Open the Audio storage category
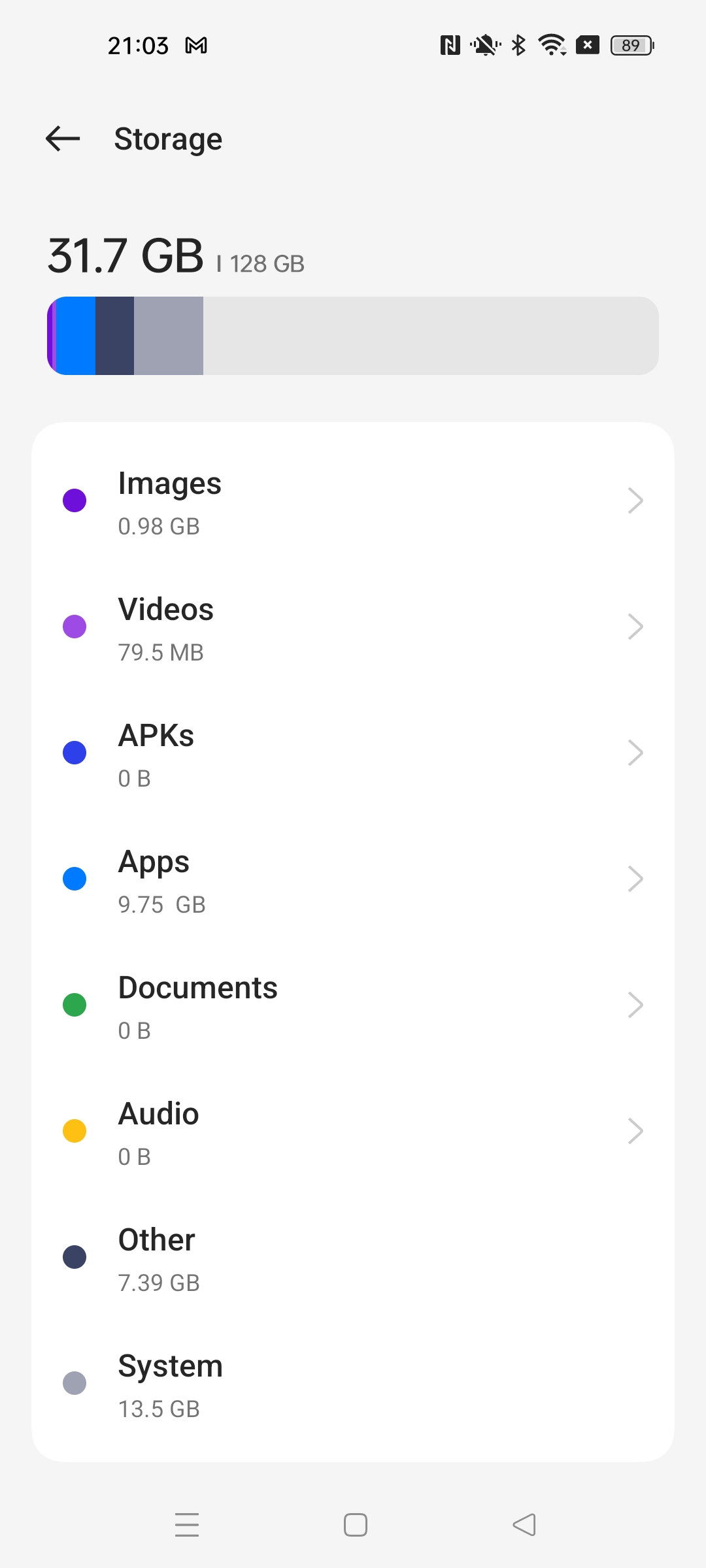 click(353, 1132)
